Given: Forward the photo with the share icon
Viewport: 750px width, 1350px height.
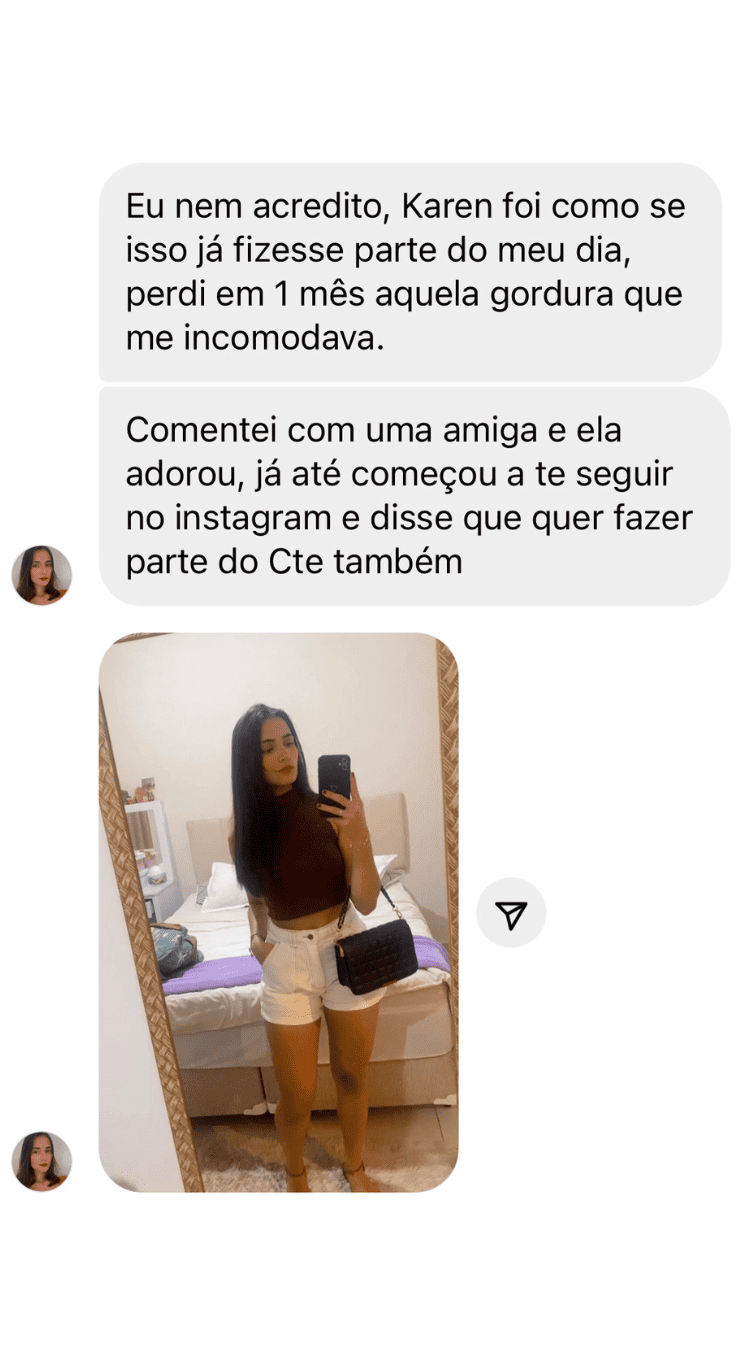Looking at the screenshot, I should tap(511, 913).
